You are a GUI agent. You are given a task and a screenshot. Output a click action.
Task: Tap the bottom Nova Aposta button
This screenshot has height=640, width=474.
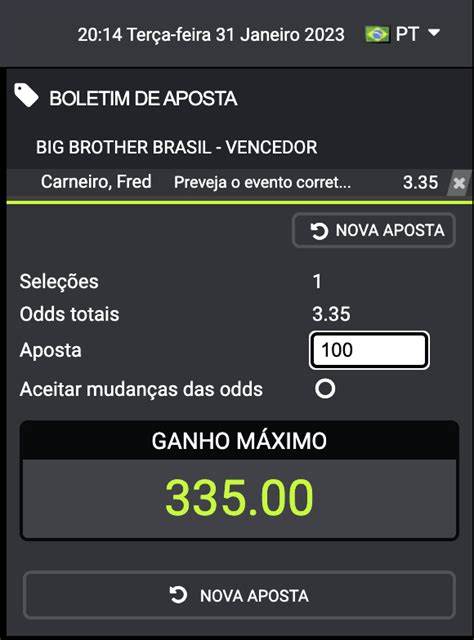[x=239, y=595]
